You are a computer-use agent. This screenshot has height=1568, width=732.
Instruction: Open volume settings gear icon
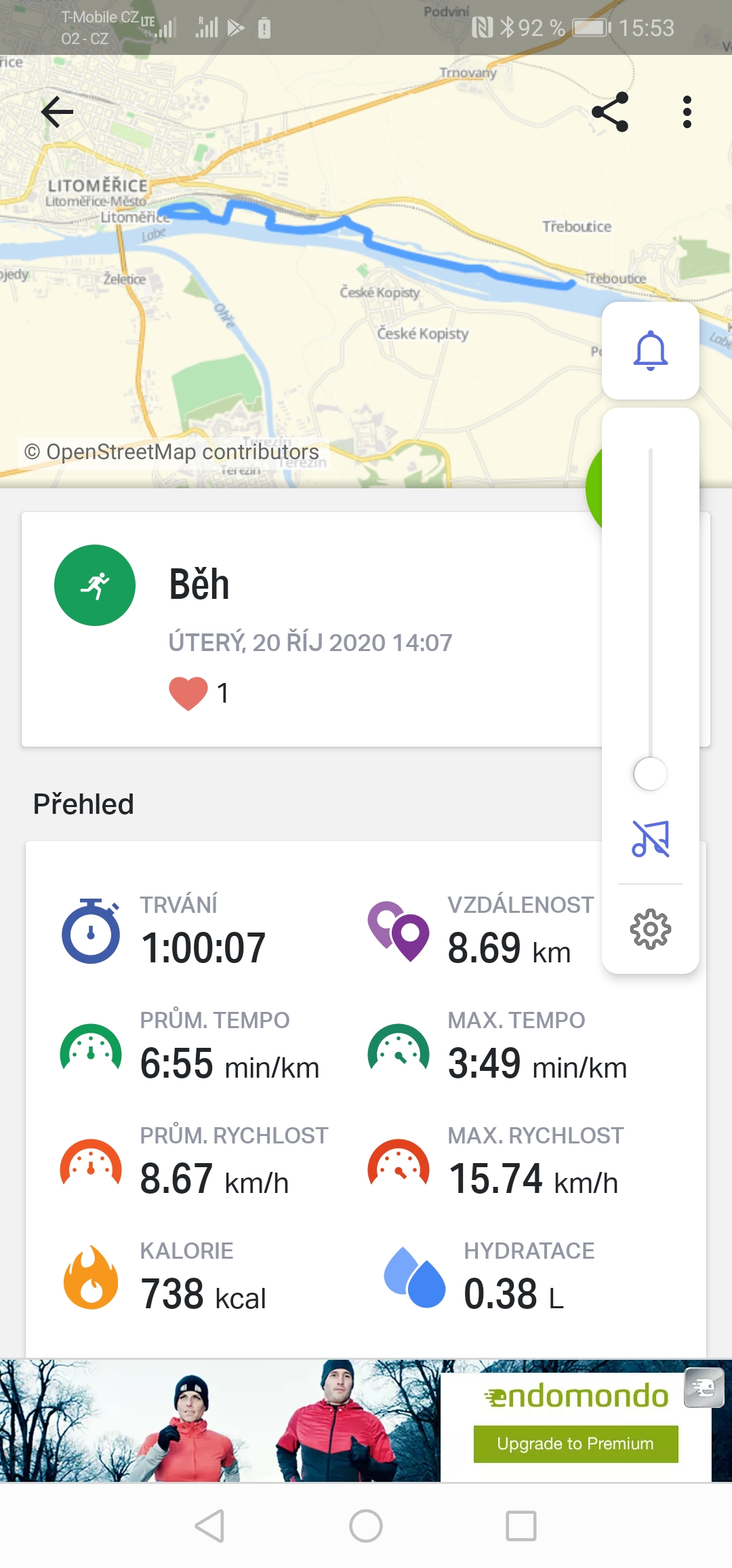tap(651, 929)
